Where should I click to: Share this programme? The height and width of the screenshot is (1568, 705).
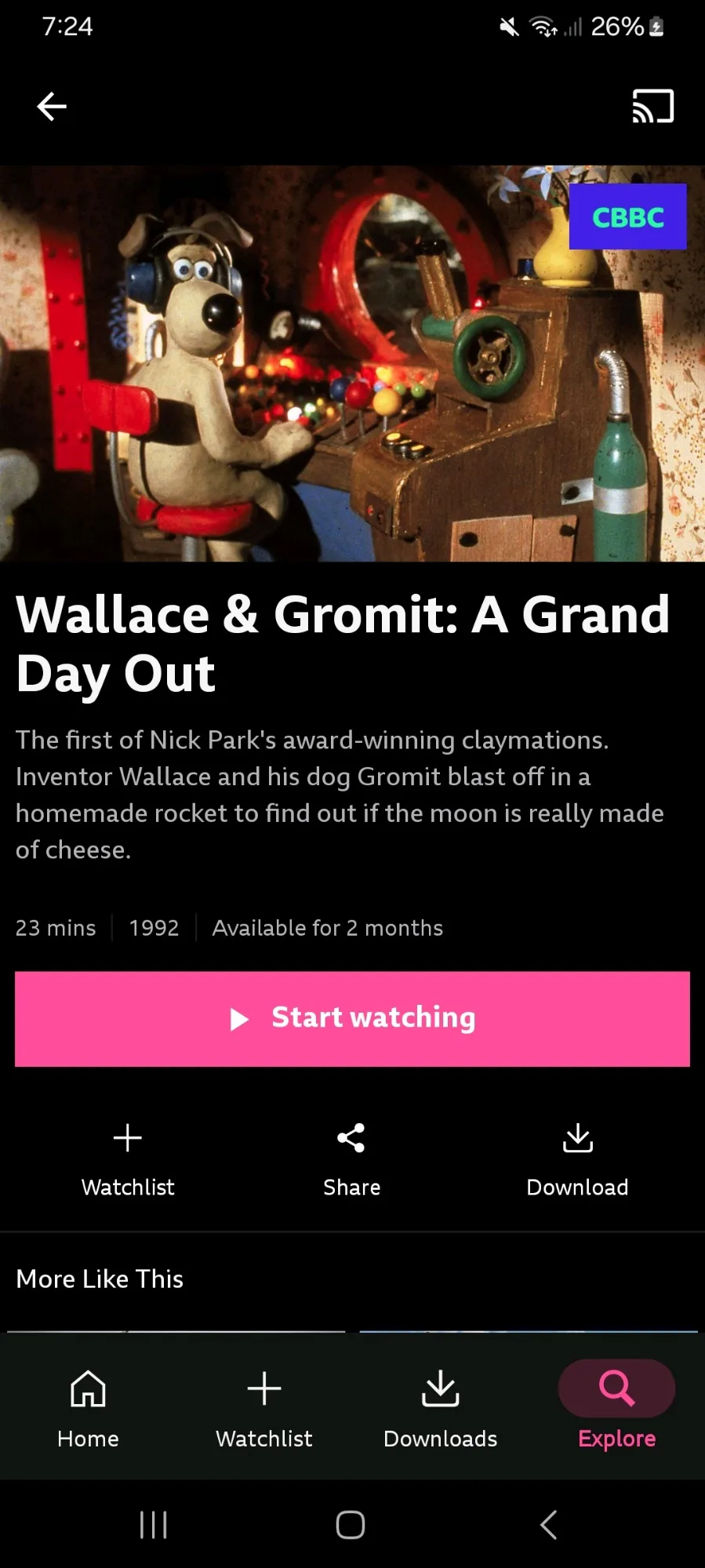[351, 1159]
